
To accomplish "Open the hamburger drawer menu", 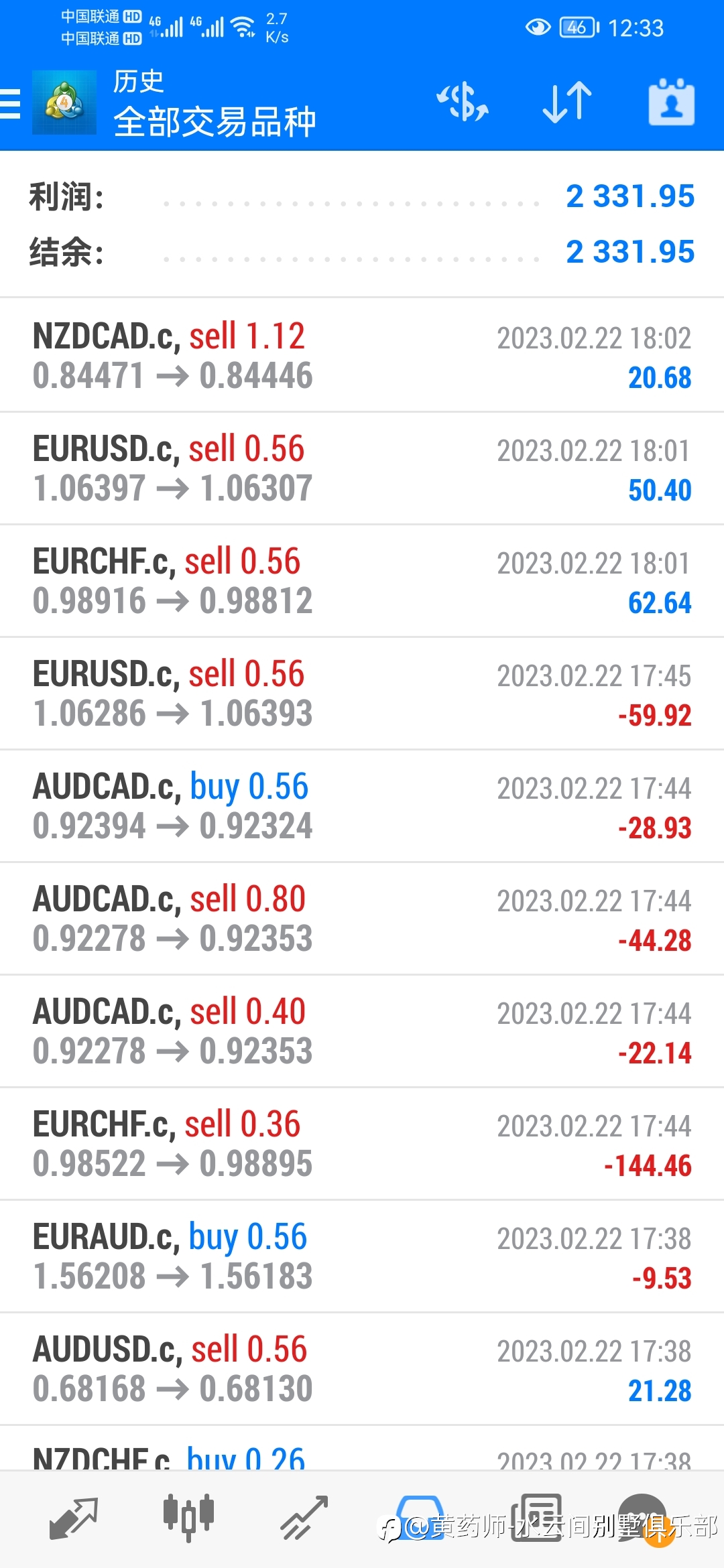I will (x=11, y=104).
